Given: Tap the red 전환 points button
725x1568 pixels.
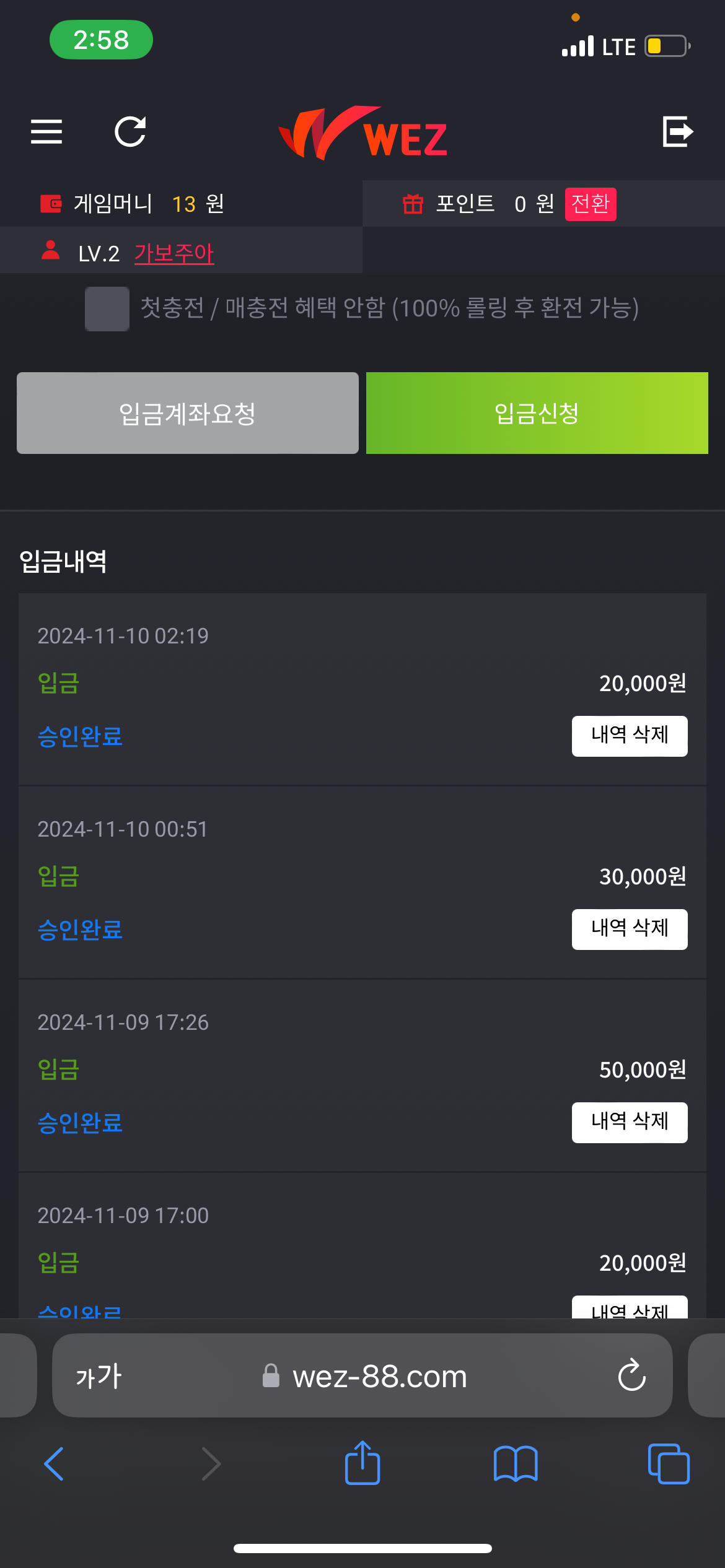Looking at the screenshot, I should (590, 204).
